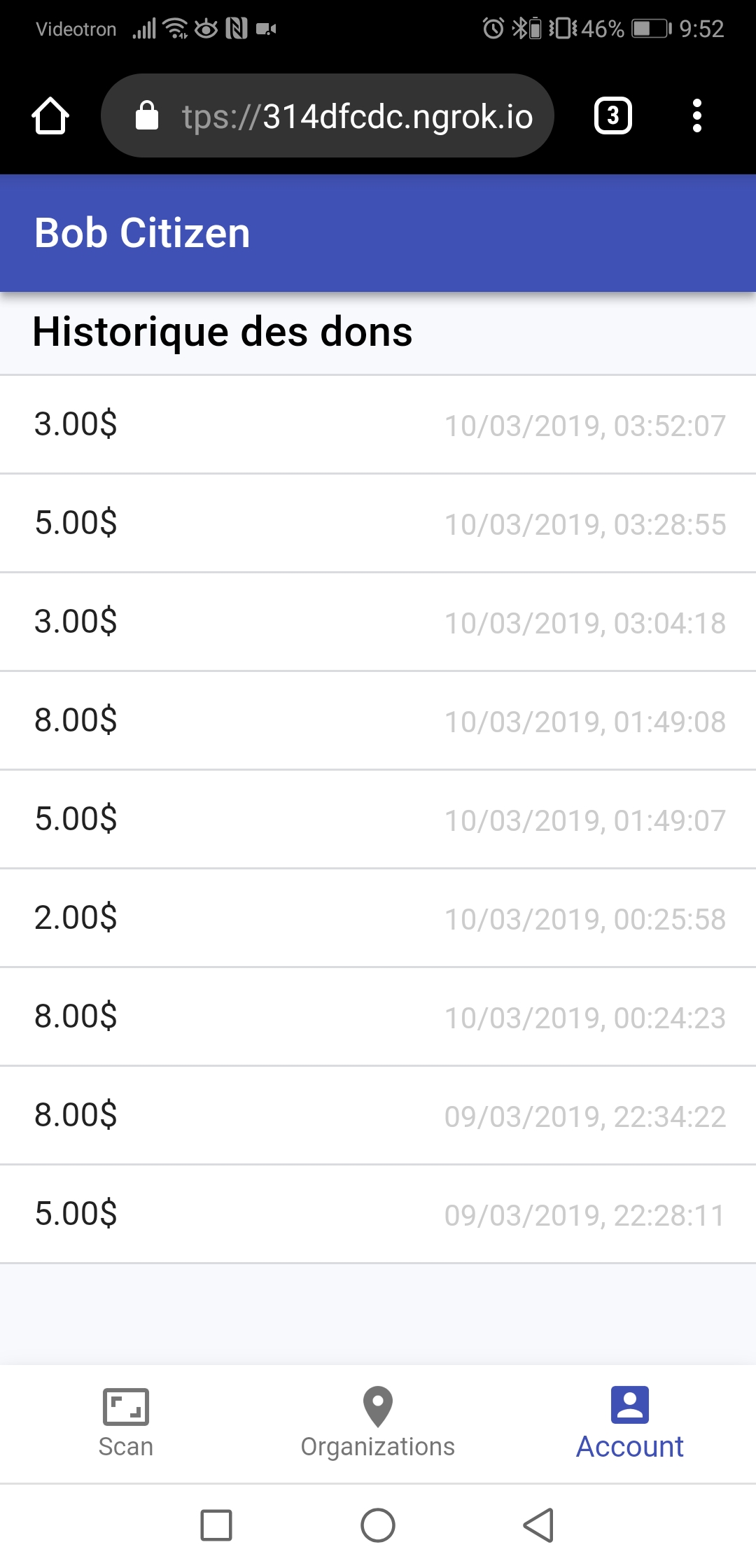Open recent apps with the square button
This screenshot has height=1568, width=756.
coord(216,1525)
